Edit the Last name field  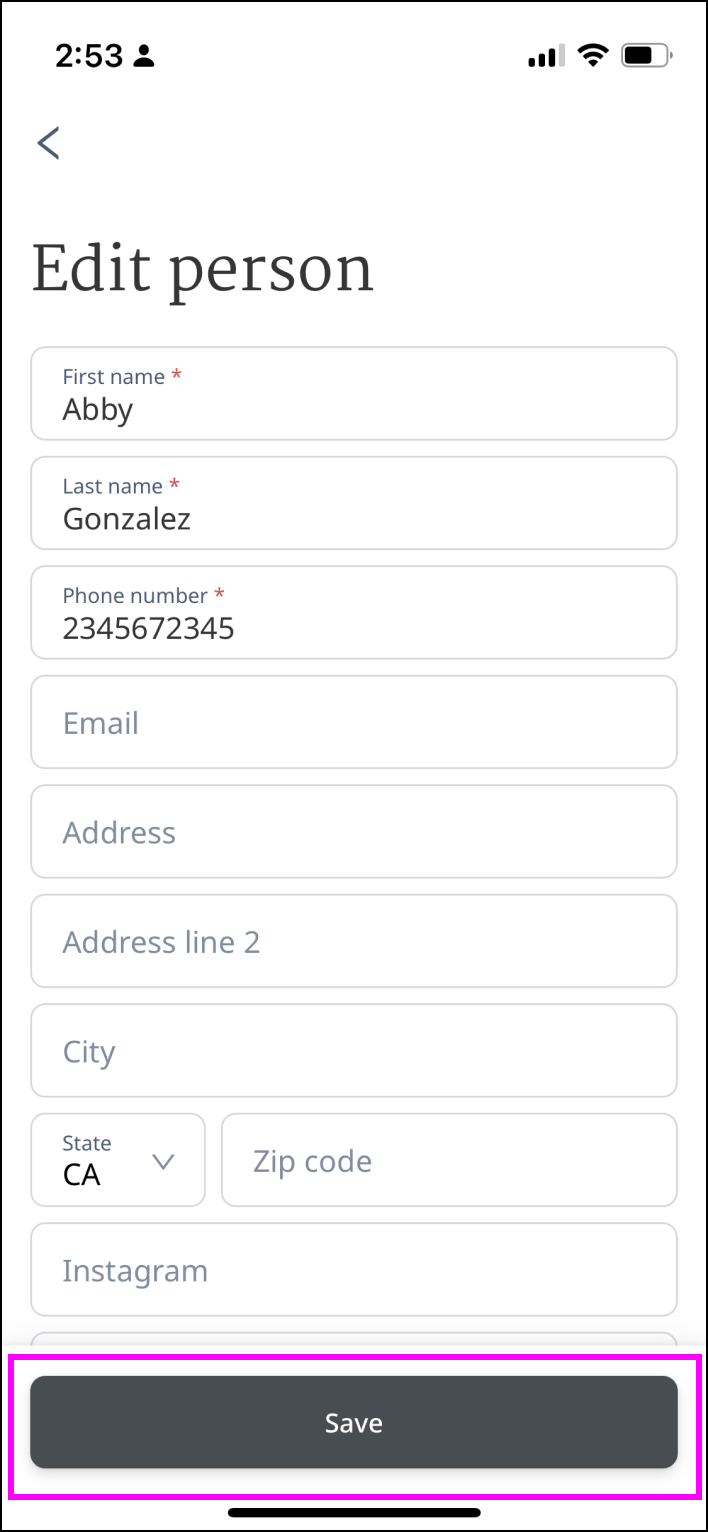point(353,503)
